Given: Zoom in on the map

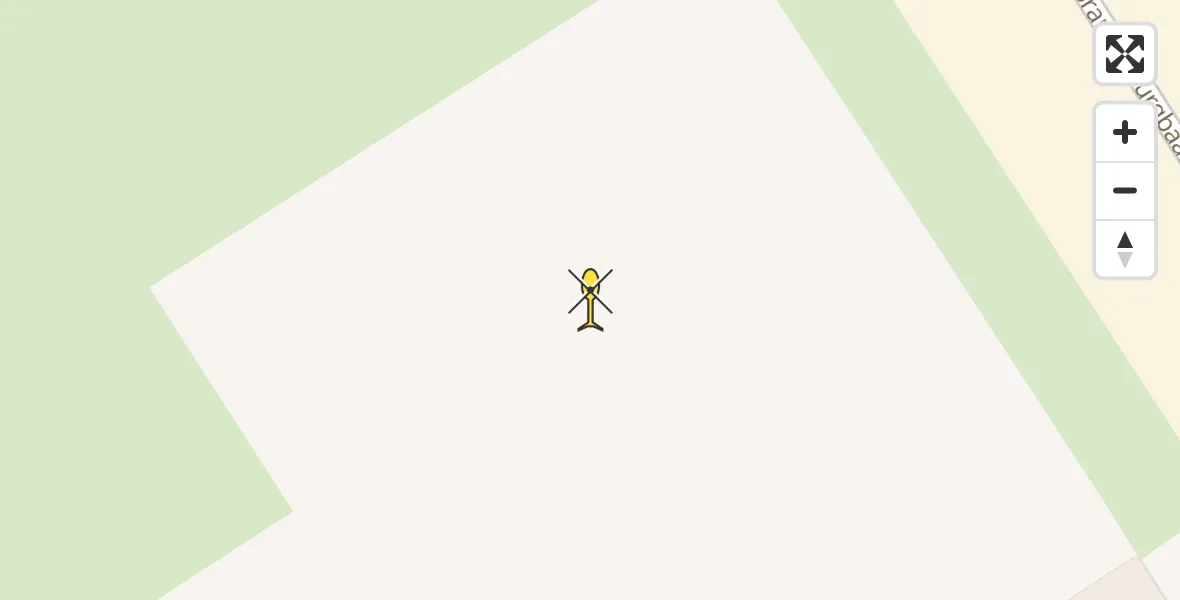Looking at the screenshot, I should pos(1124,133).
